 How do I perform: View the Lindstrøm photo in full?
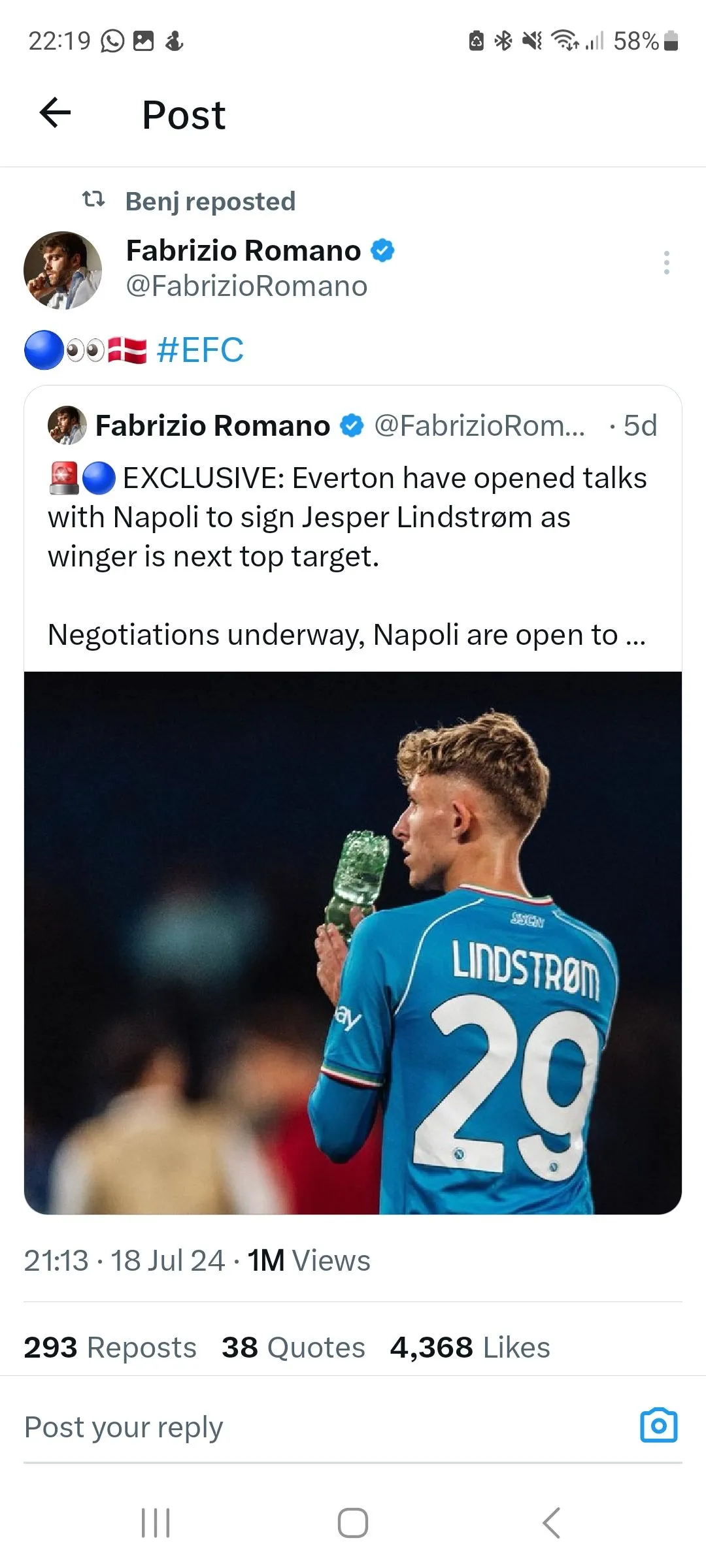[x=353, y=942]
